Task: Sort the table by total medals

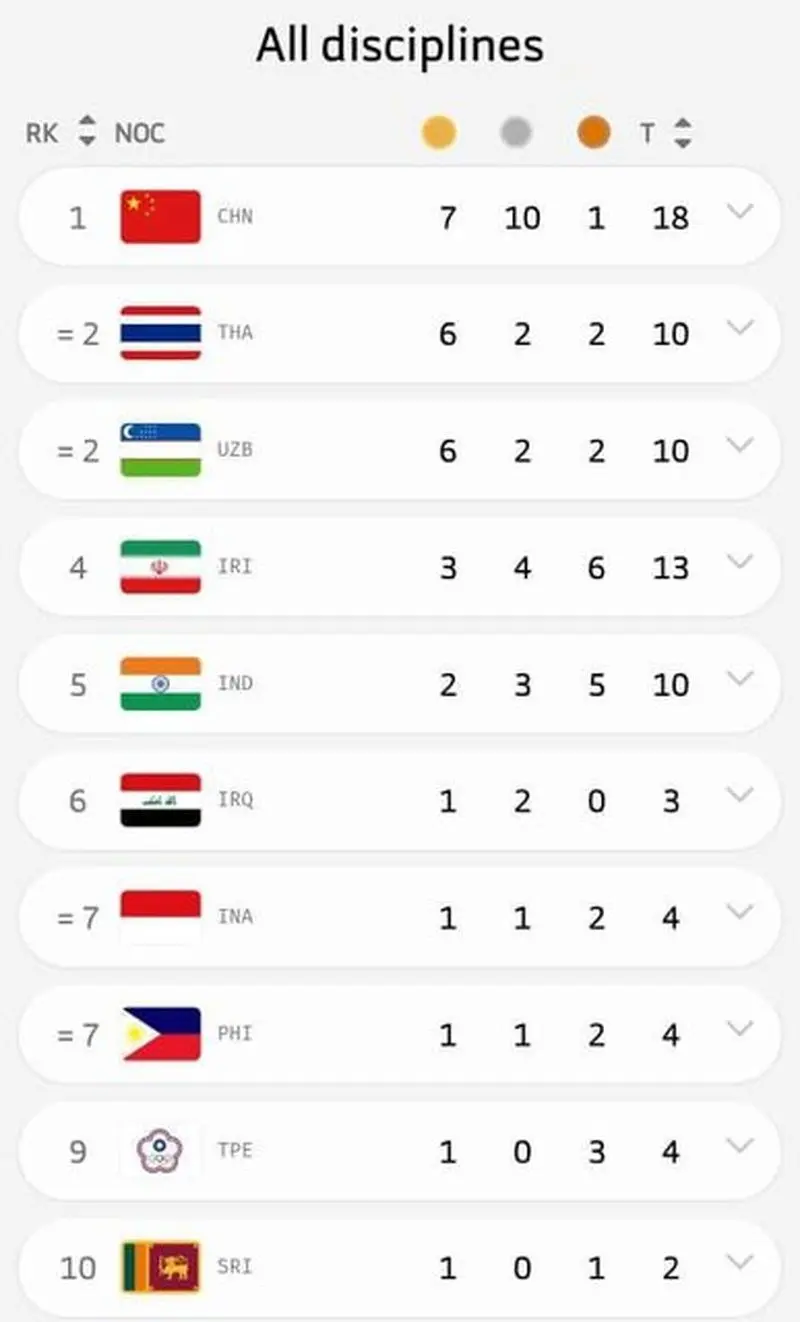Action: [x=682, y=132]
